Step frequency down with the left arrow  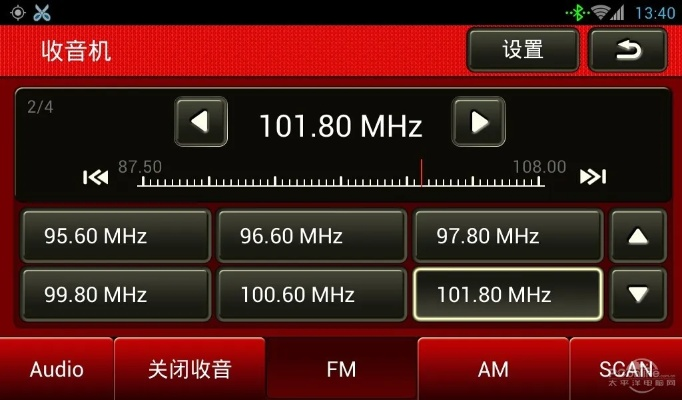(x=200, y=122)
